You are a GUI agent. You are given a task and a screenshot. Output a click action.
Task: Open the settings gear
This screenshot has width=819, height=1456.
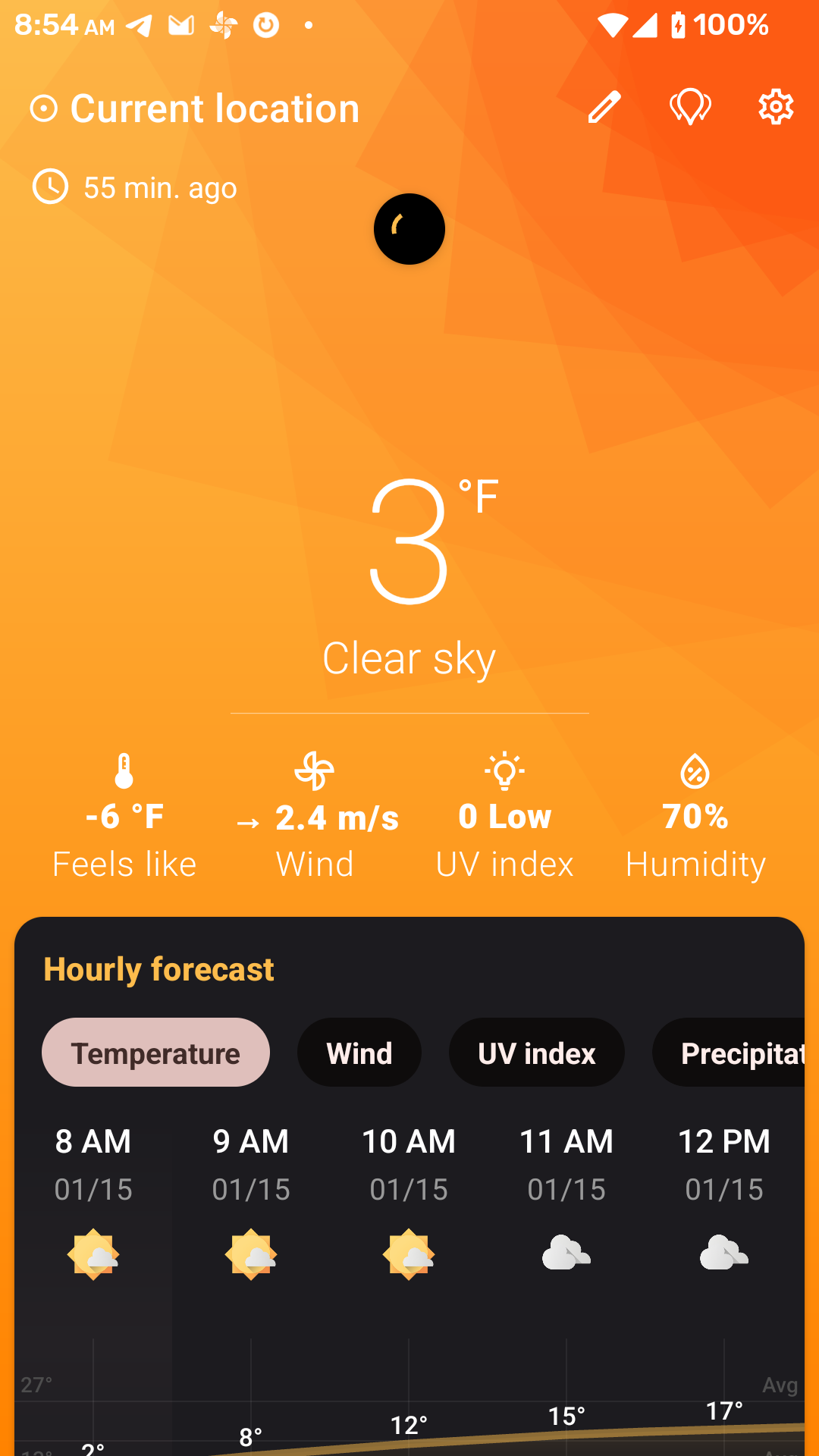[x=776, y=107]
